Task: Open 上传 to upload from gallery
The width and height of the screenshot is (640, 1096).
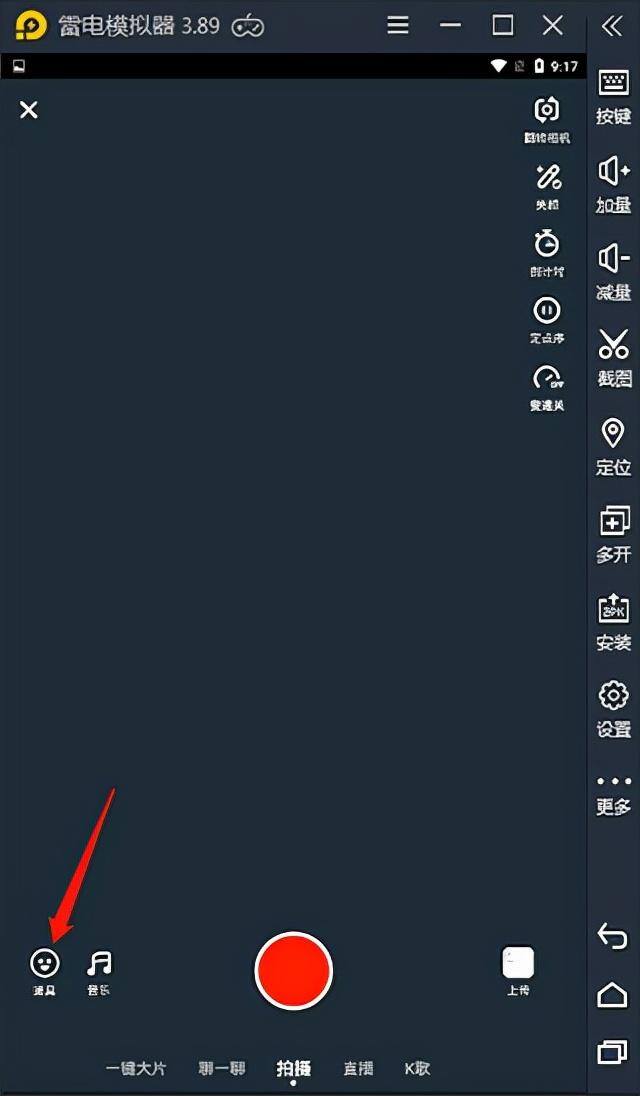Action: tap(518, 964)
